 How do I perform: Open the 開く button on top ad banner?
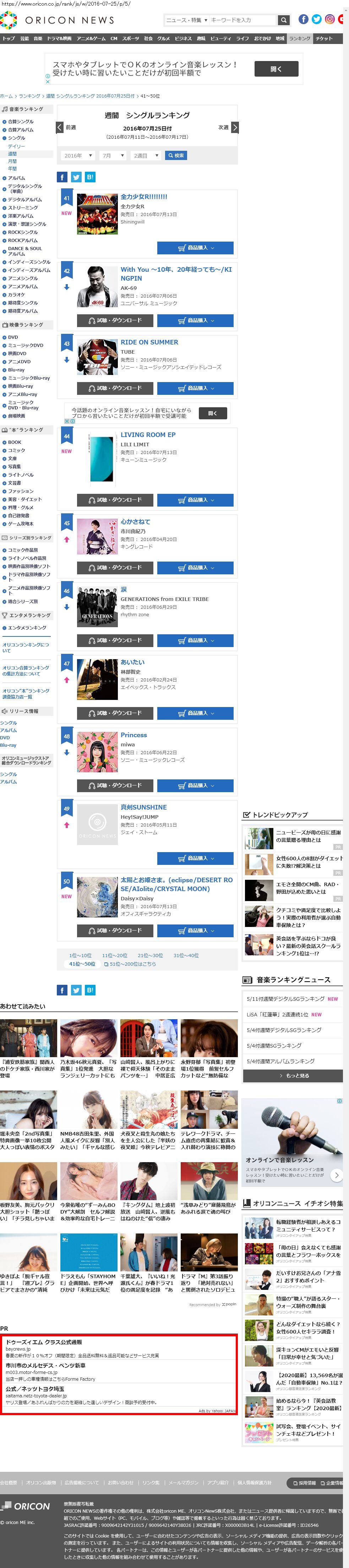276,69
